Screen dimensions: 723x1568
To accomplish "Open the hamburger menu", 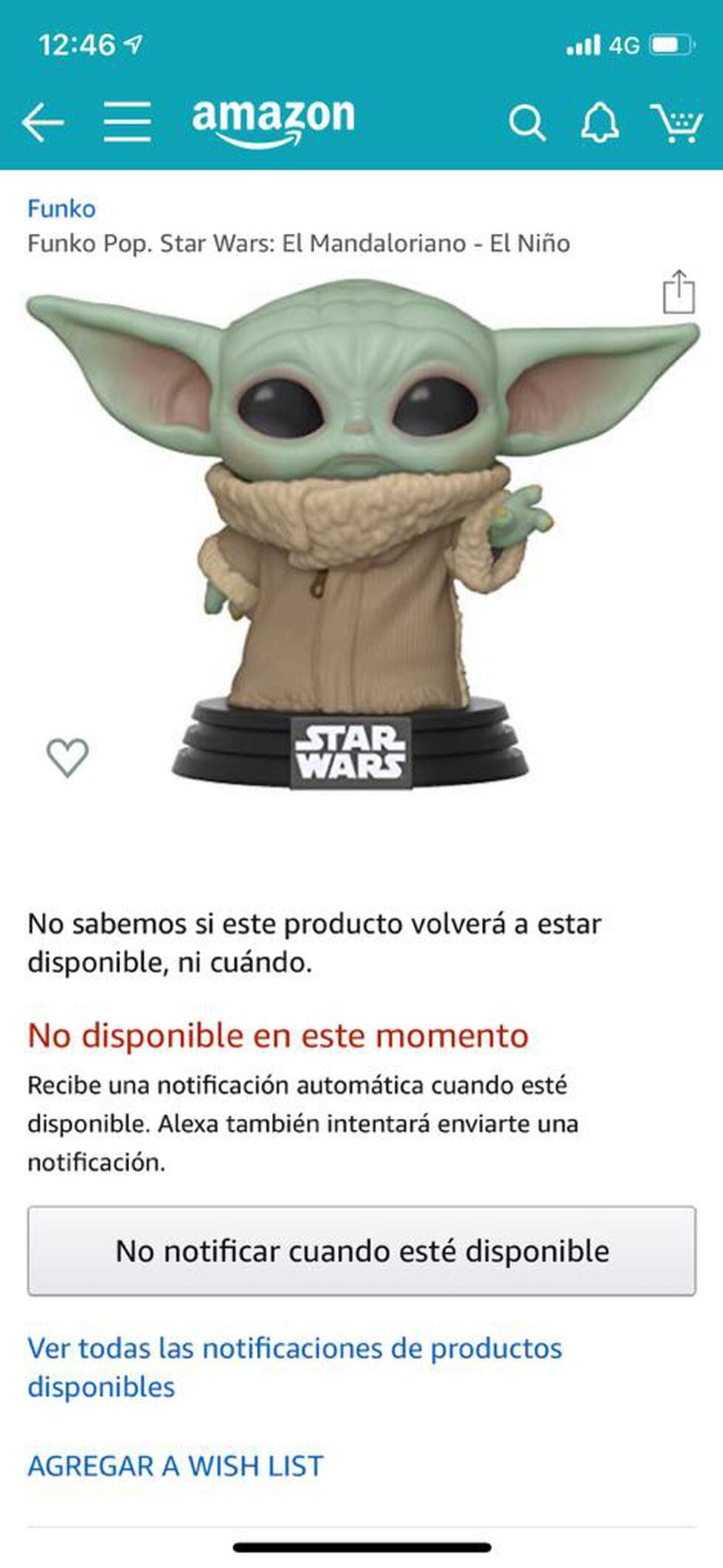I will pos(127,122).
